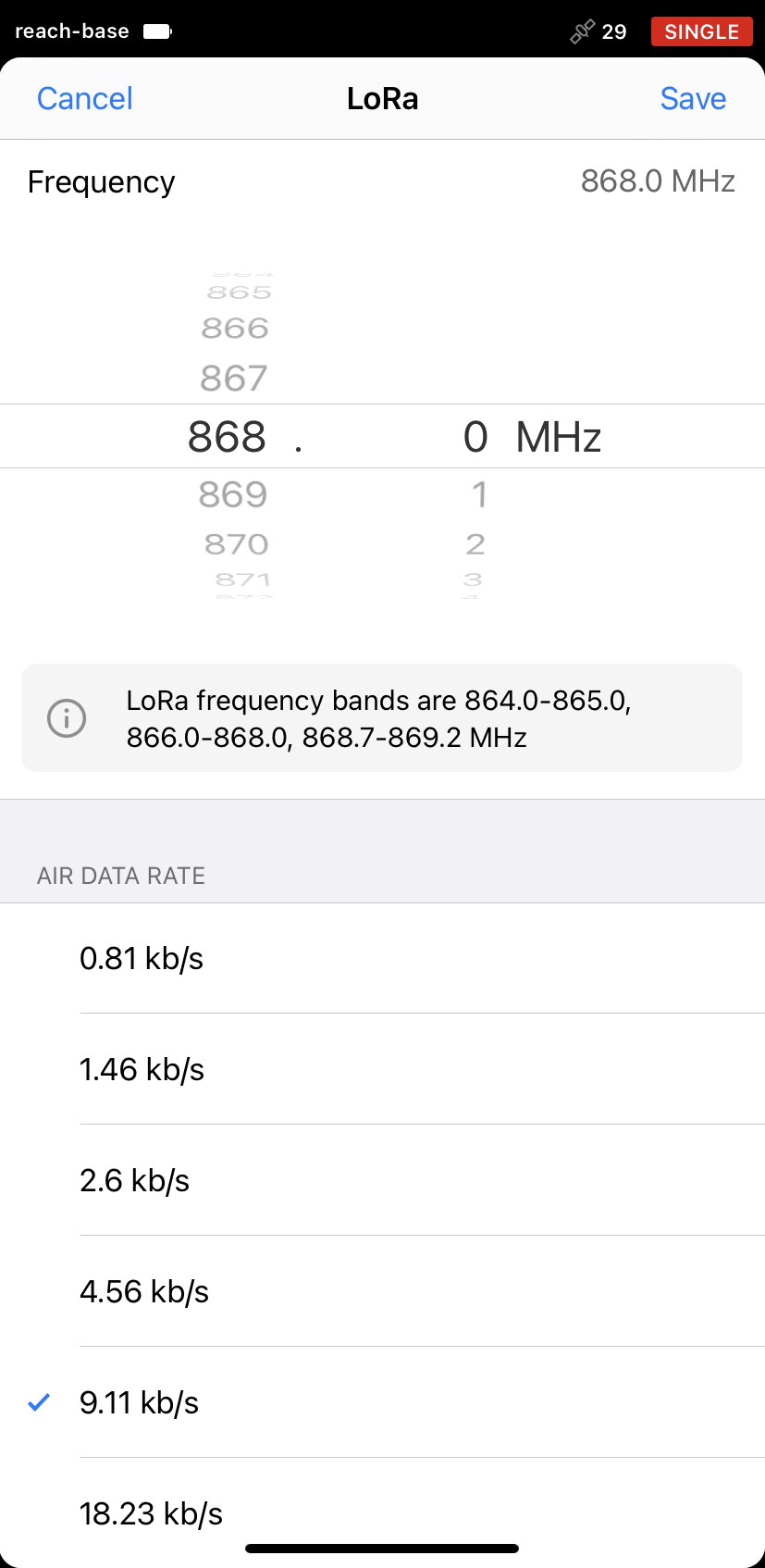Select 867 in the frequency picker

[x=234, y=378]
